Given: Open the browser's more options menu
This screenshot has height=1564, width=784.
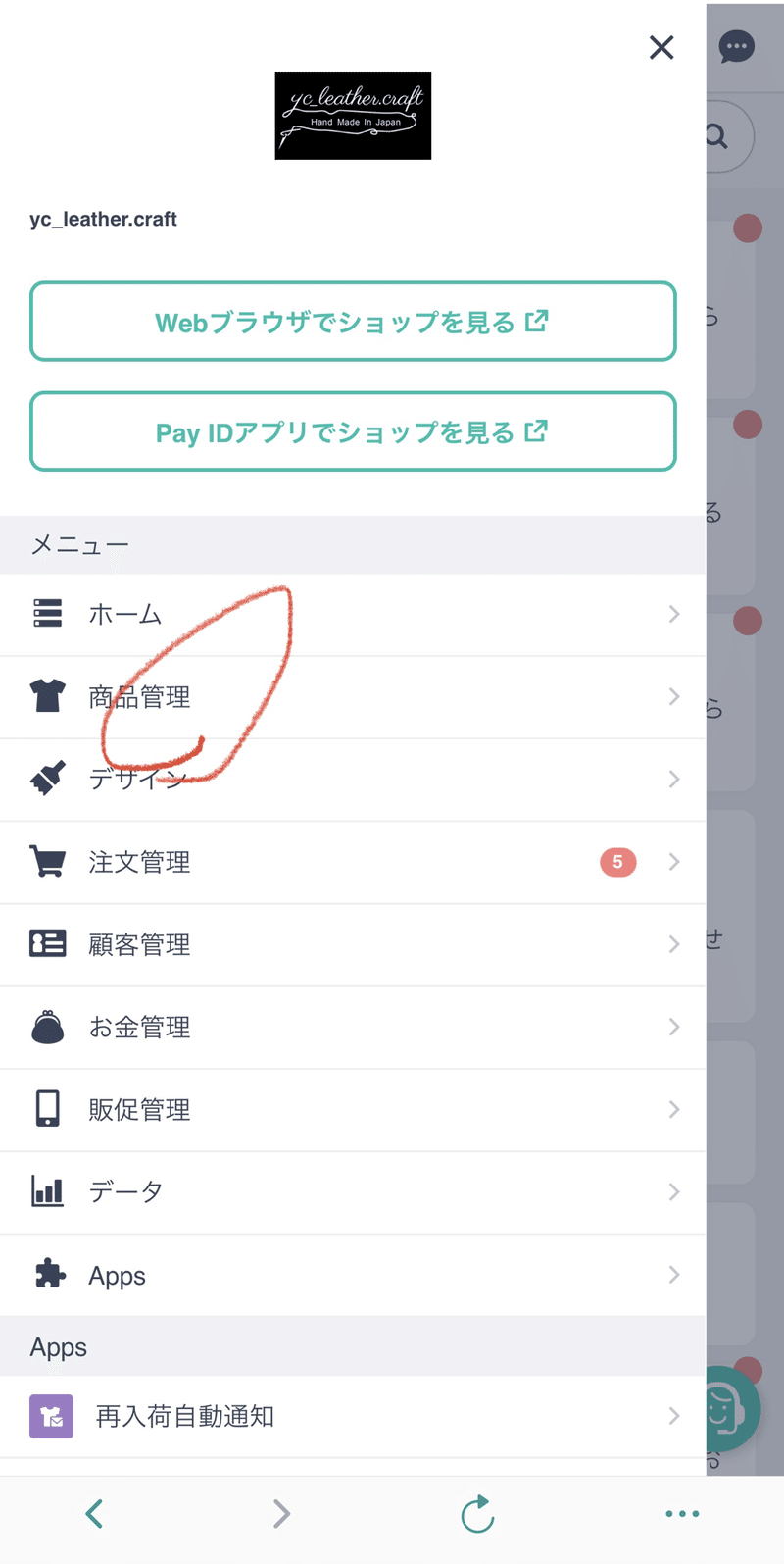Looking at the screenshot, I should click(x=682, y=1513).
